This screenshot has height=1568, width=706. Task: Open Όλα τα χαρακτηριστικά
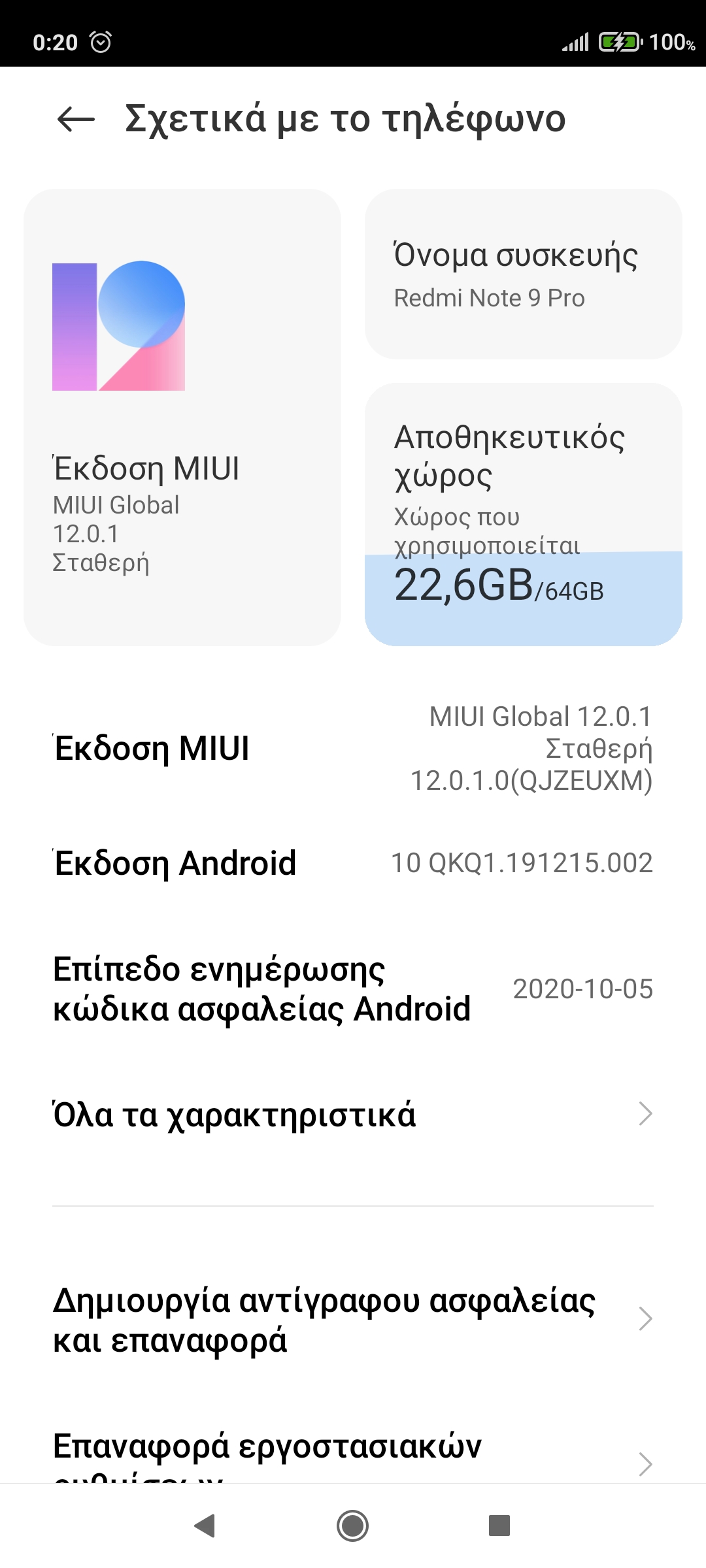pos(353,1115)
